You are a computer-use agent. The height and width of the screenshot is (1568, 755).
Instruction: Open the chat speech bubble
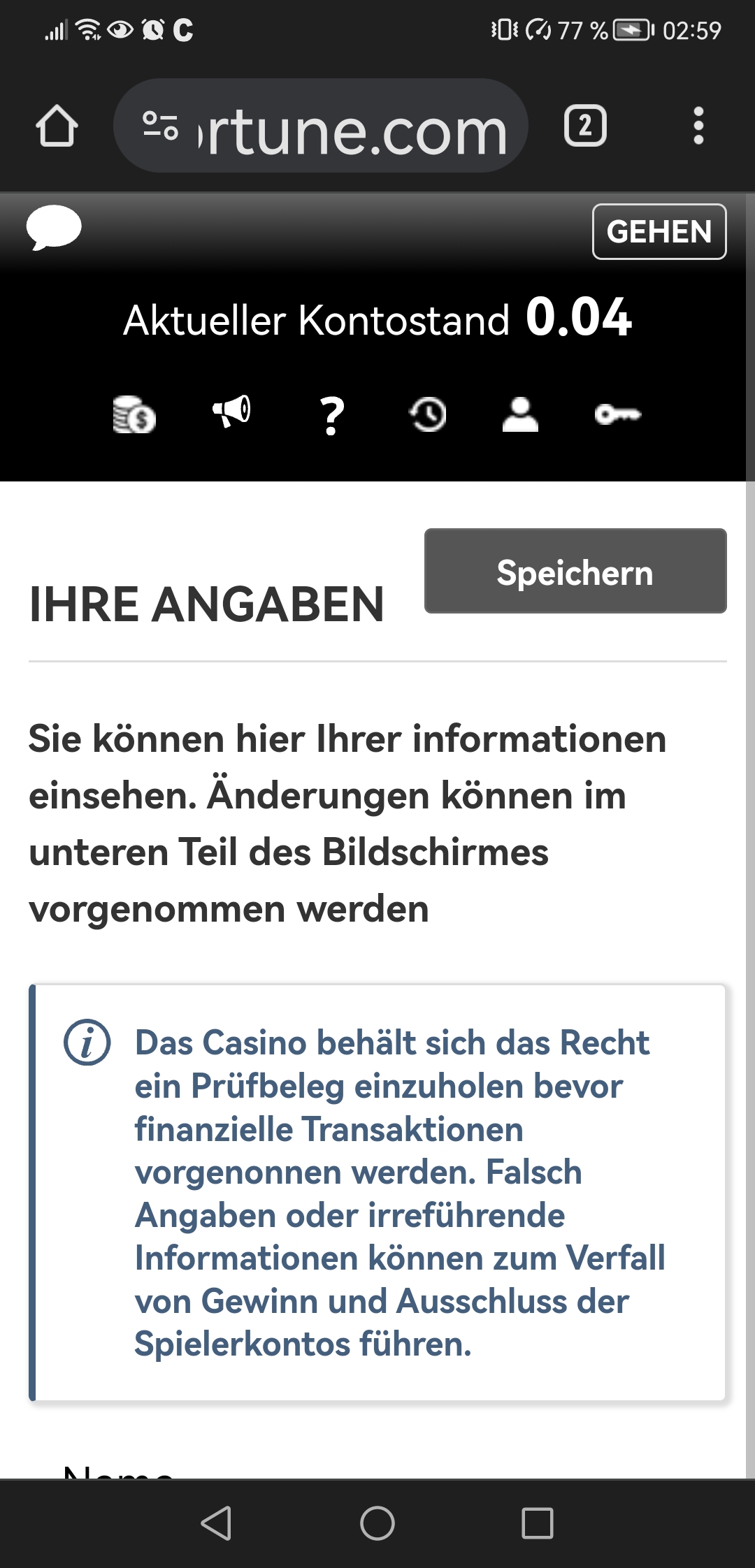tap(54, 228)
